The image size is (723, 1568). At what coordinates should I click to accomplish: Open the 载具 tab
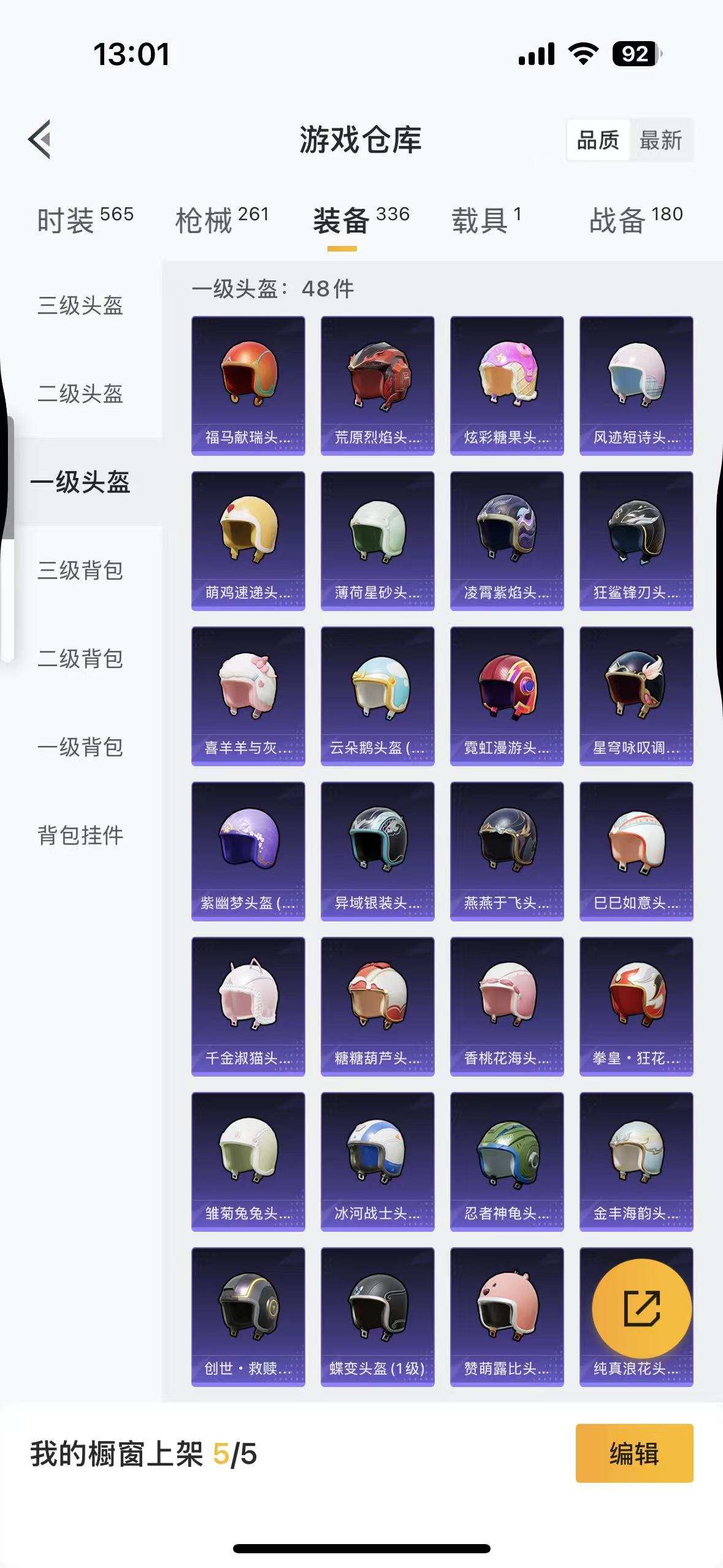(486, 219)
